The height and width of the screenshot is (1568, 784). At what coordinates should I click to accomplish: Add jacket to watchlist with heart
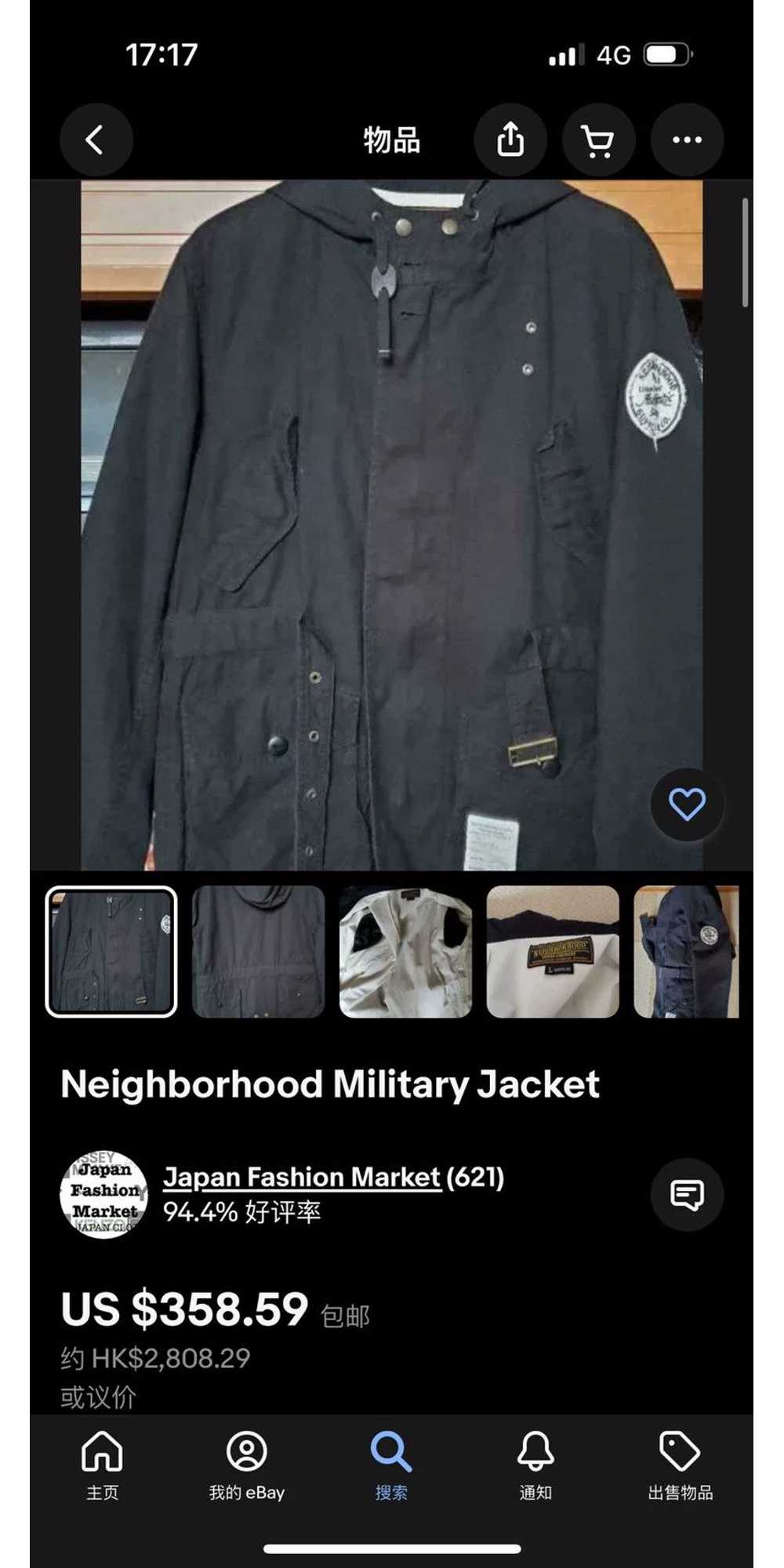[x=687, y=804]
